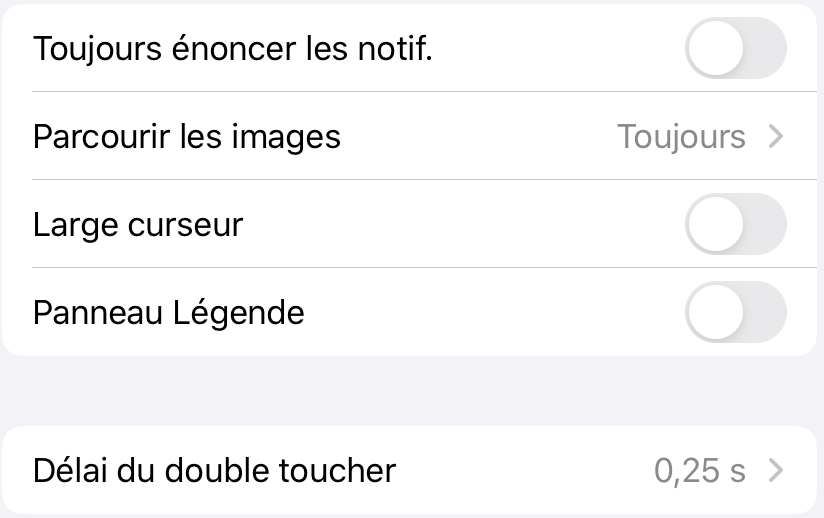Screen dimensions: 824x518
Task: Toggle Panneau Légende switch
Action: click(735, 312)
